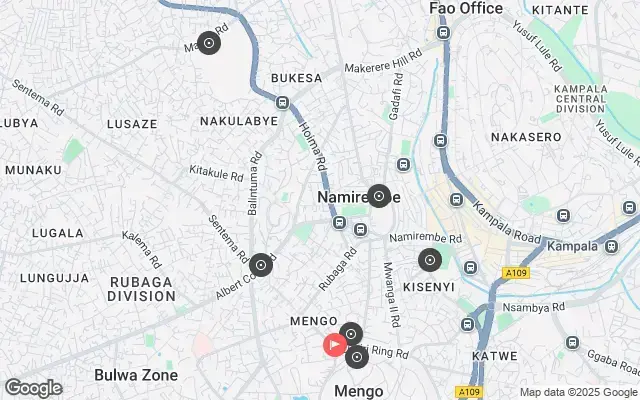Select the black marker on Namirembe
Screen dimensions: 640x400
379,196
